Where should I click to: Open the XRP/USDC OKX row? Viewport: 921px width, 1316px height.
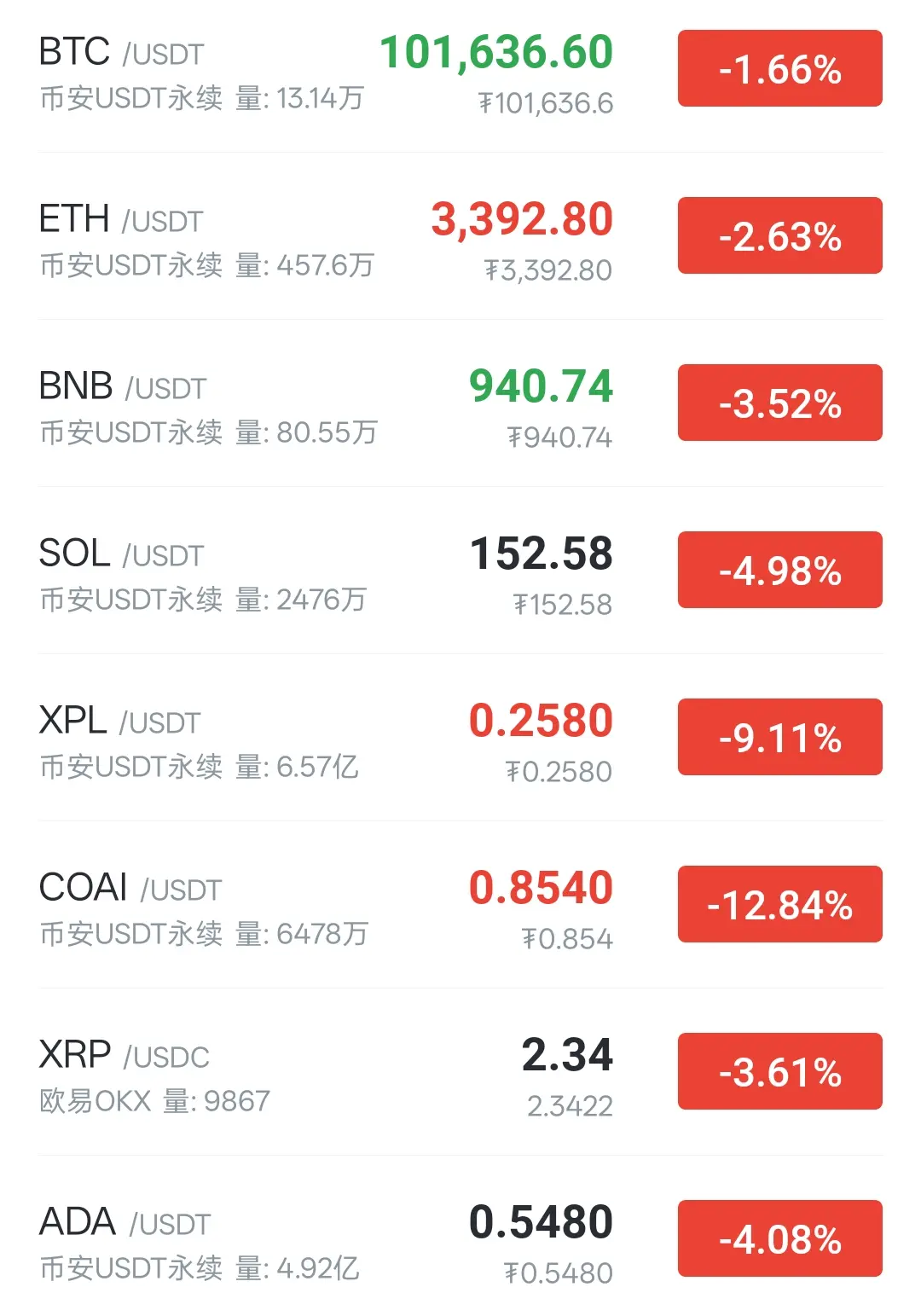205,1076
